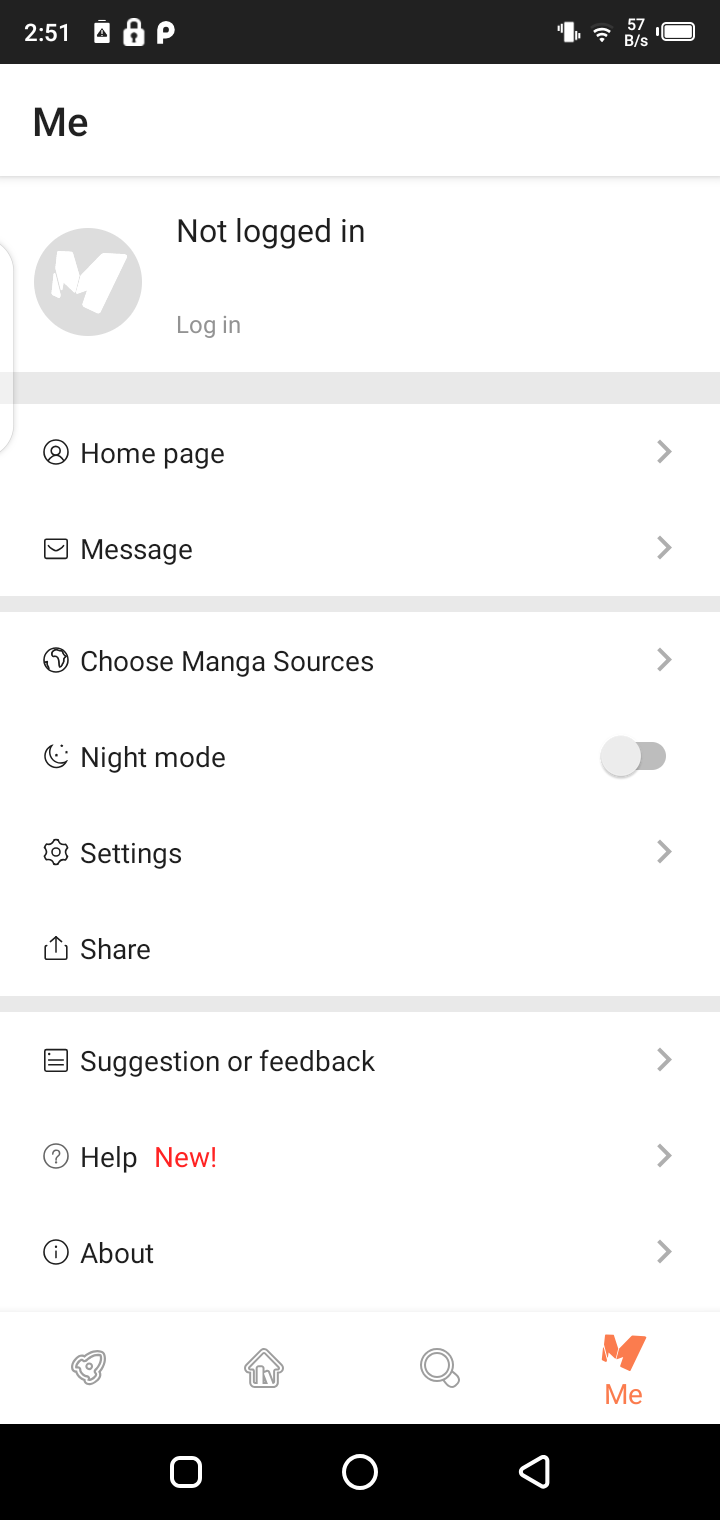Open the Settings row
720x1520 pixels.
pos(360,853)
